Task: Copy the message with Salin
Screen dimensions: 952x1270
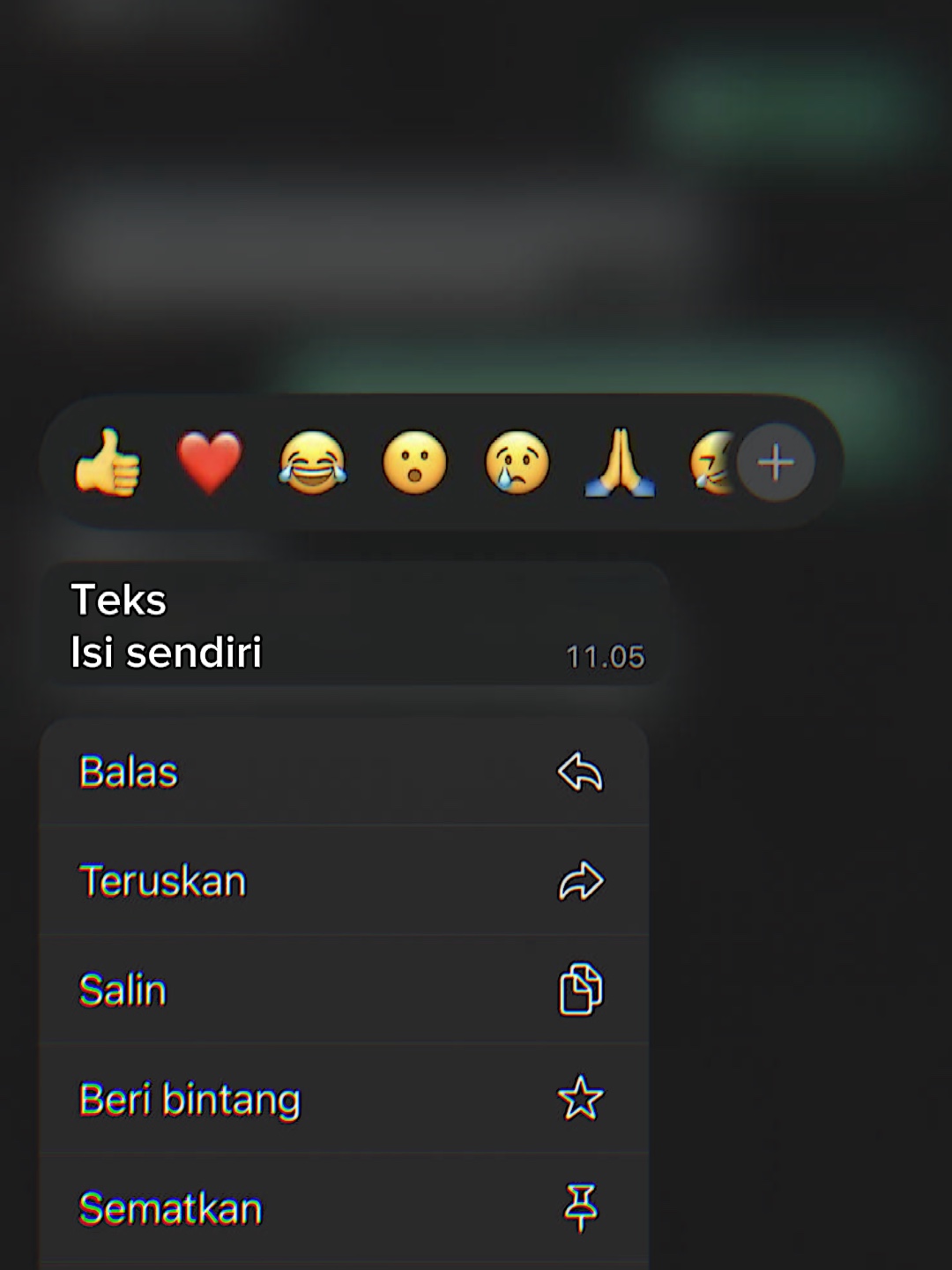Action: pyautogui.click(x=345, y=990)
